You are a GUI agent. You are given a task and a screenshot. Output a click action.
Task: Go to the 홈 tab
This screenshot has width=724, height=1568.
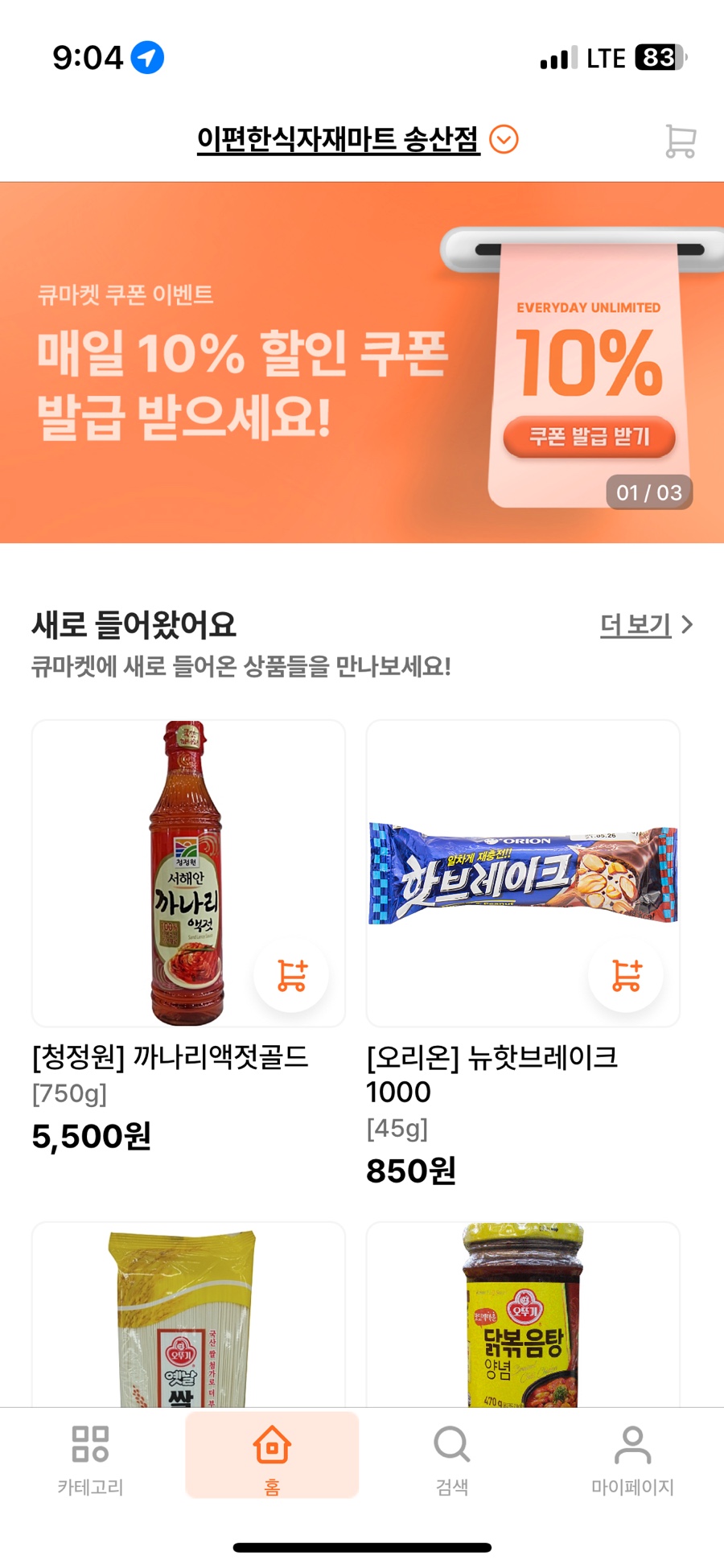[272, 1459]
